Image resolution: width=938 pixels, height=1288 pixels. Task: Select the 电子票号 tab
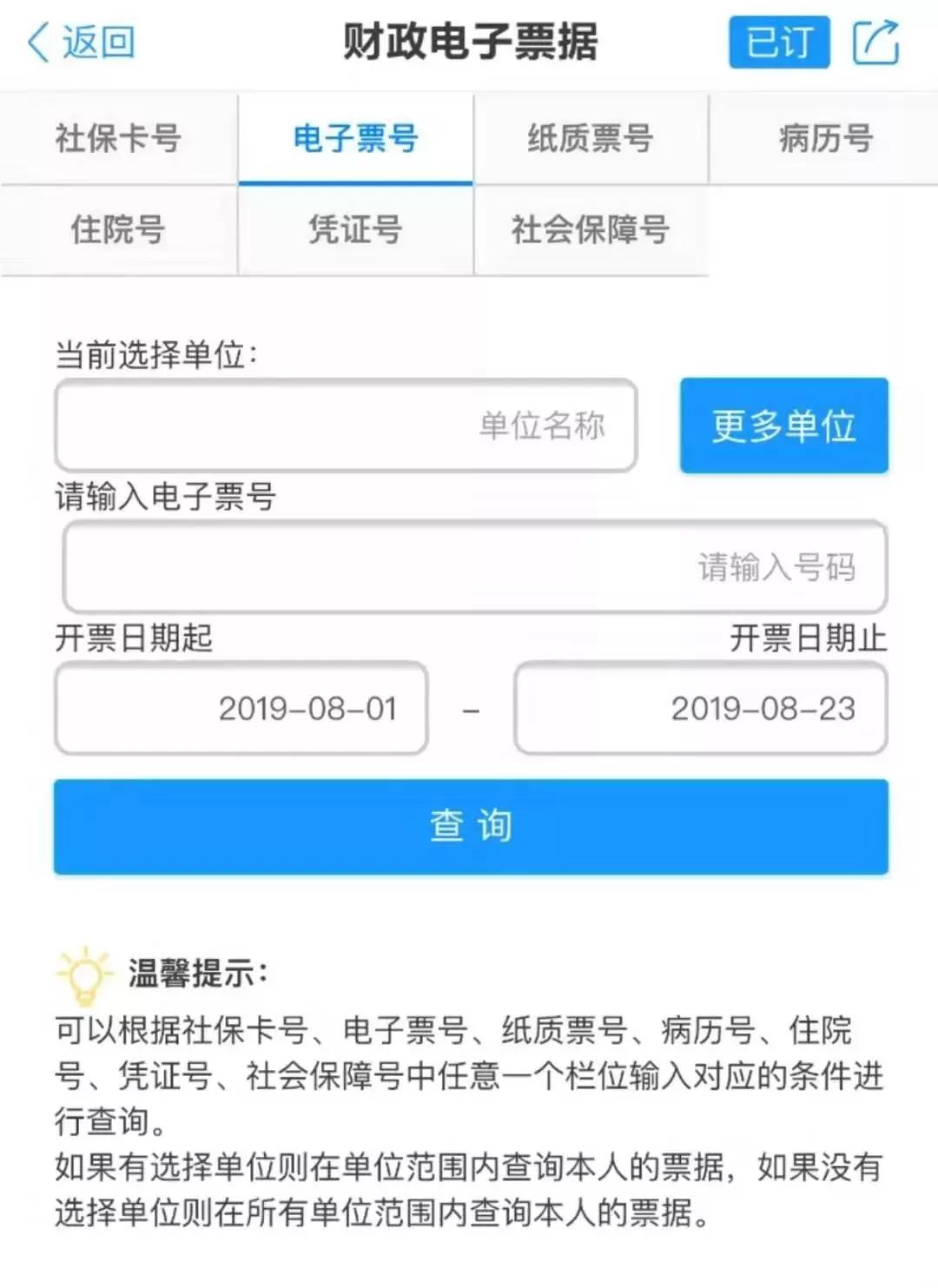(355, 139)
